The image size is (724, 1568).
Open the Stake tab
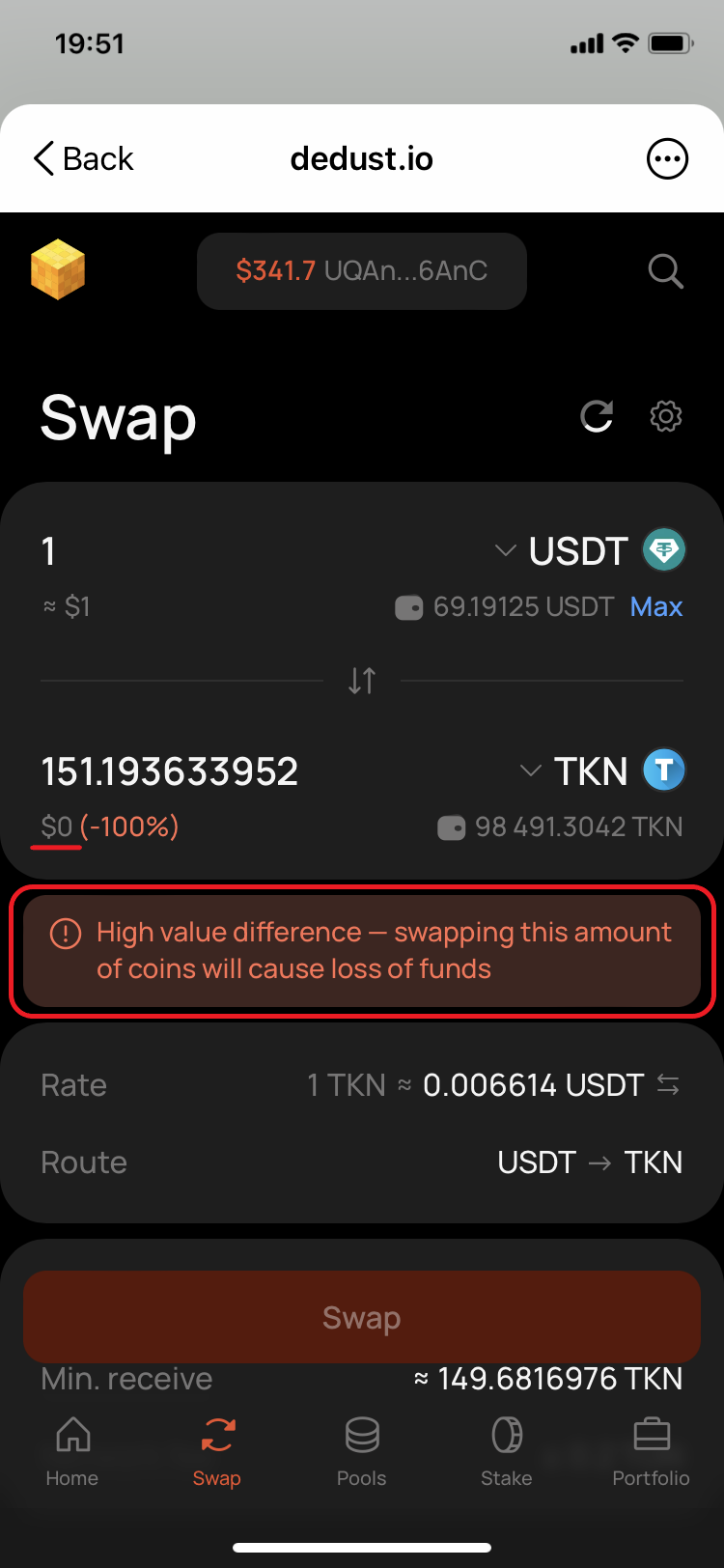pos(507,1449)
